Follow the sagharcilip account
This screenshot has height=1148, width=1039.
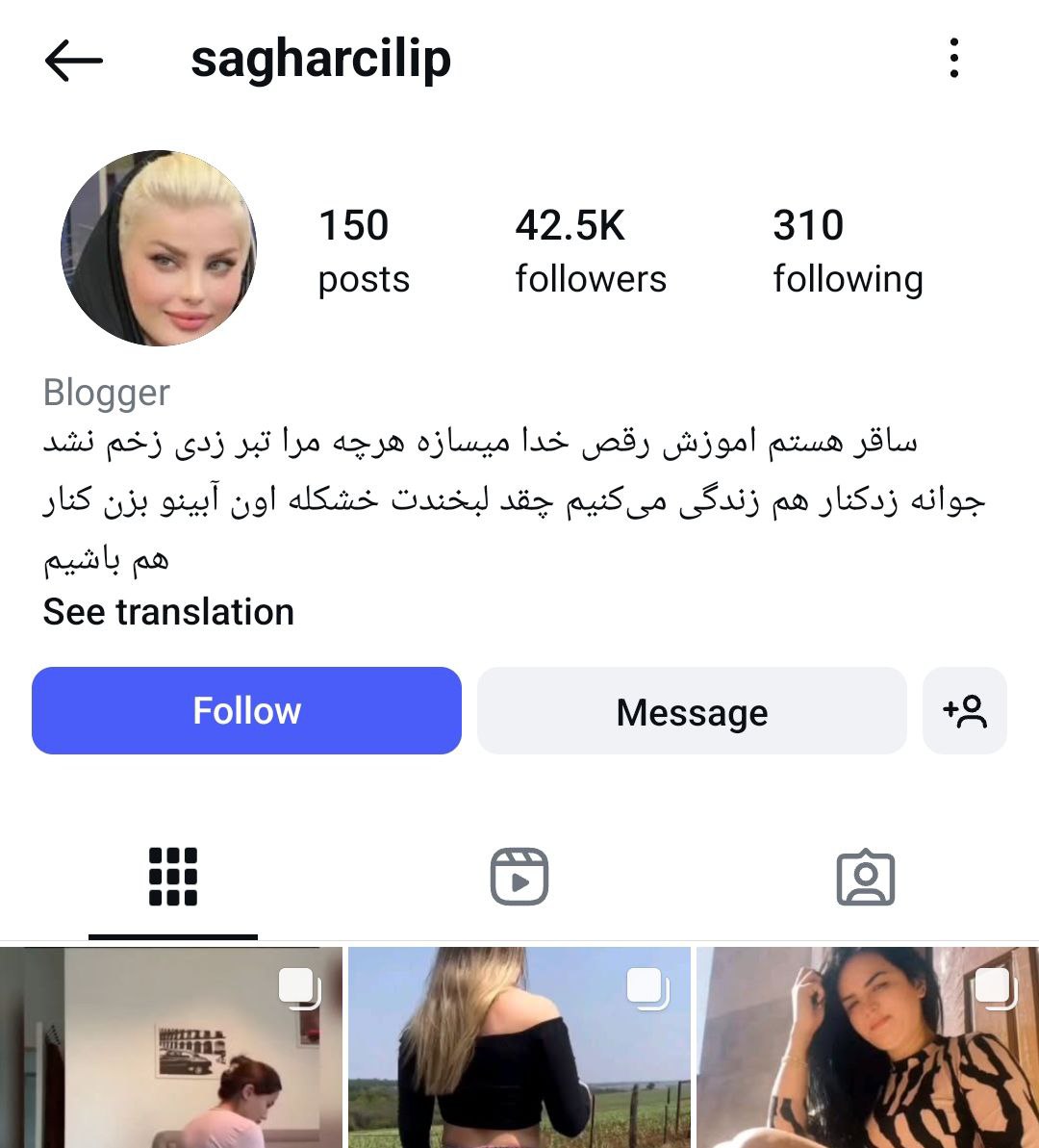[246, 711]
